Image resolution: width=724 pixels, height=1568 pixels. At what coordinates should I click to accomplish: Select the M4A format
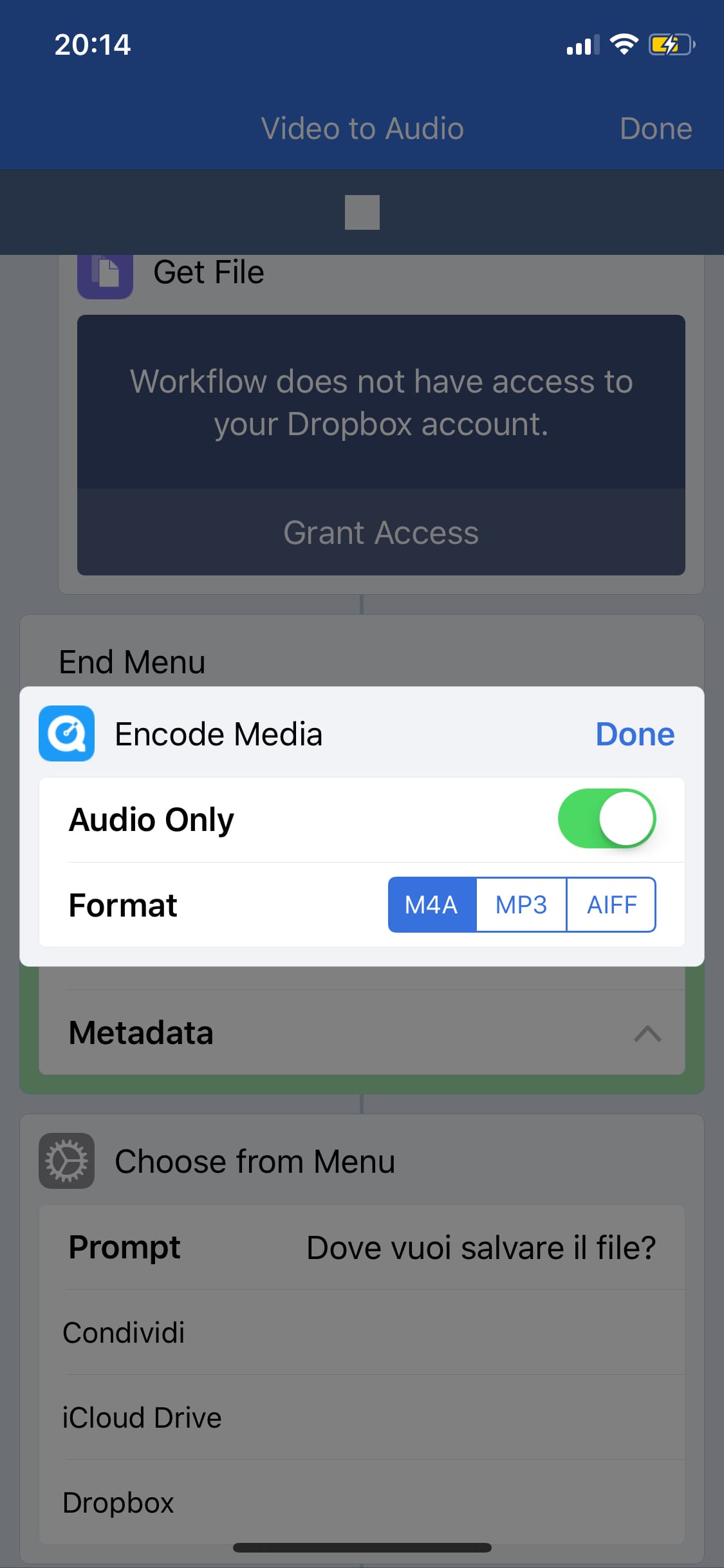(x=432, y=904)
